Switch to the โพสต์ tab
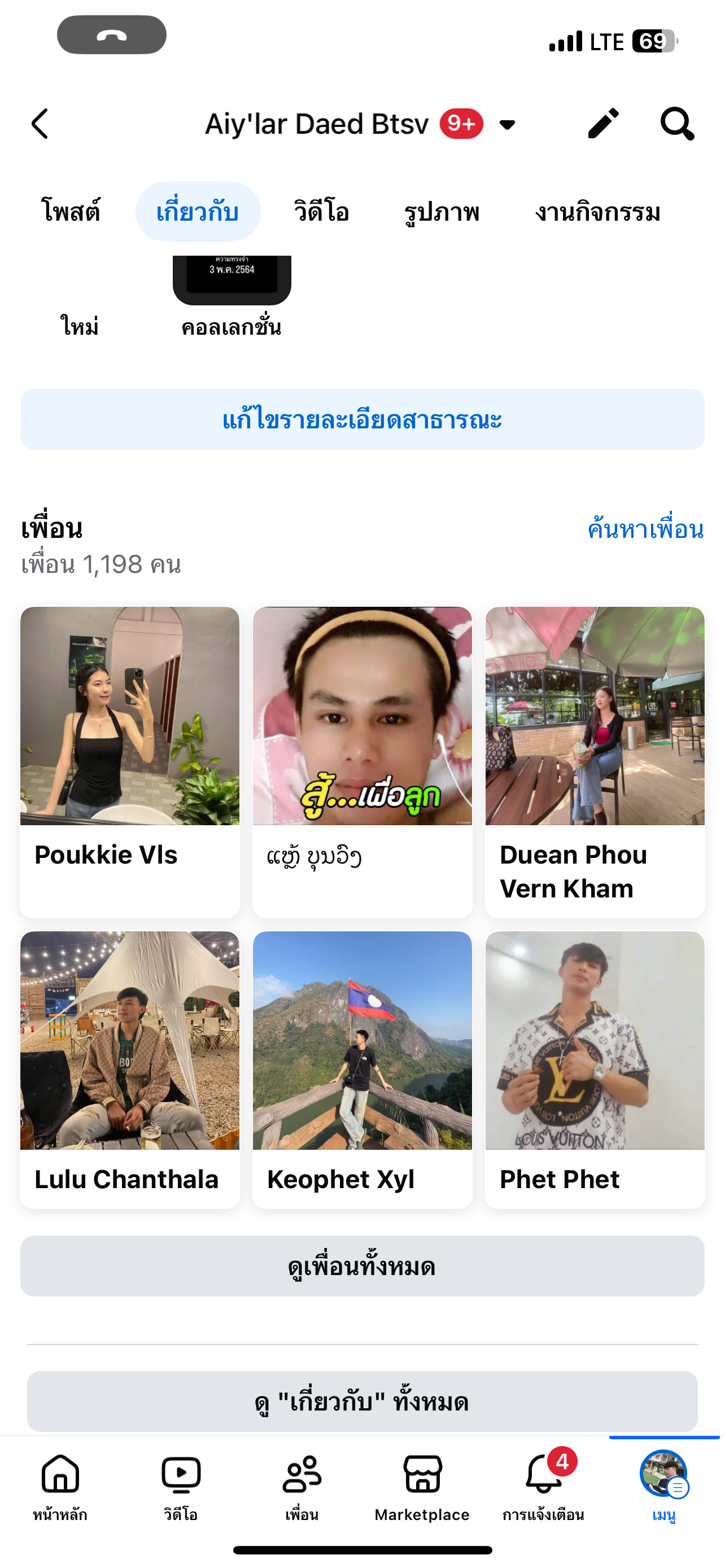This screenshot has height=1568, width=725. pyautogui.click(x=71, y=212)
